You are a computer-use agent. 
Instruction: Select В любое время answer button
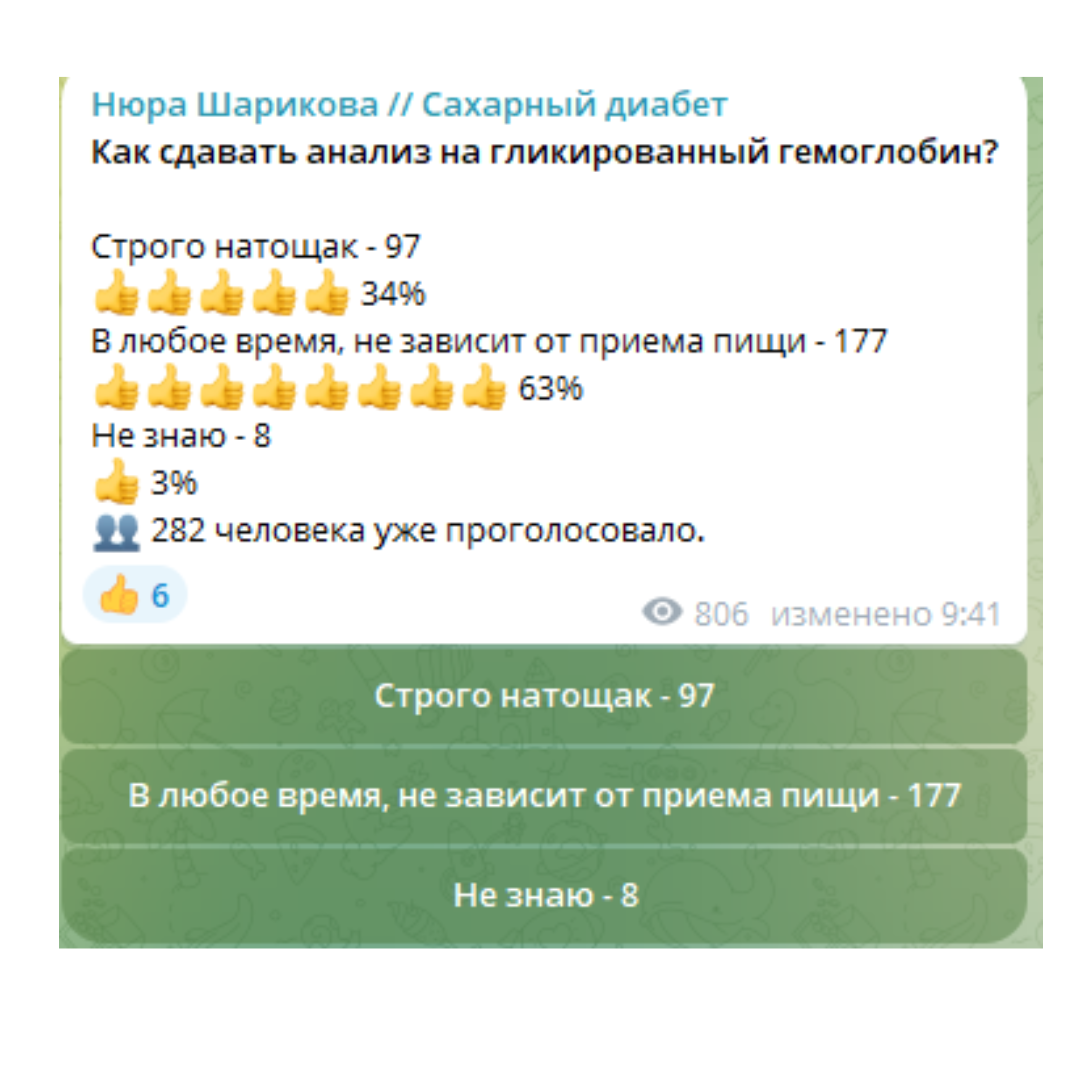544,796
